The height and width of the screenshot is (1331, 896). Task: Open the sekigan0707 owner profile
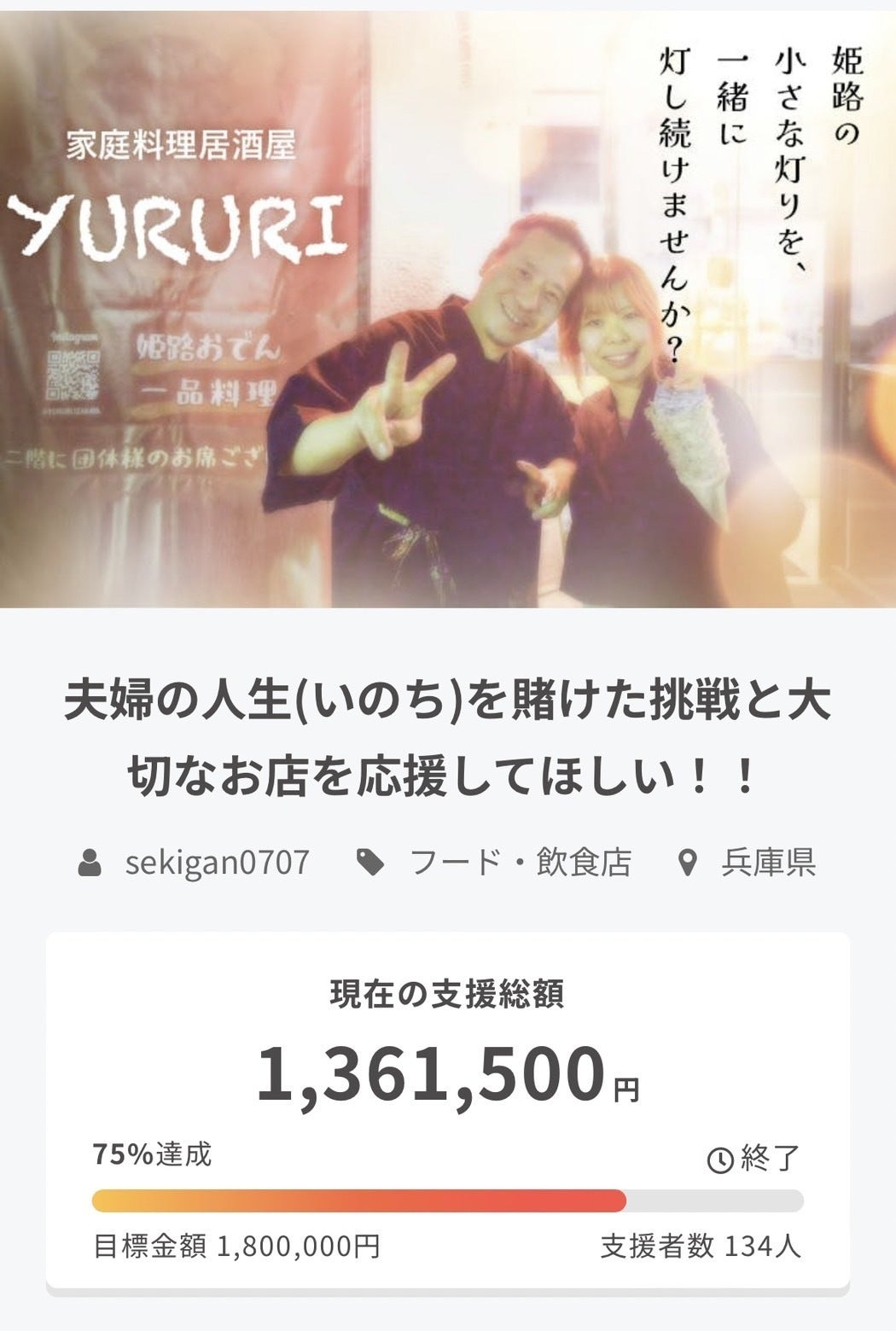pyautogui.click(x=216, y=863)
